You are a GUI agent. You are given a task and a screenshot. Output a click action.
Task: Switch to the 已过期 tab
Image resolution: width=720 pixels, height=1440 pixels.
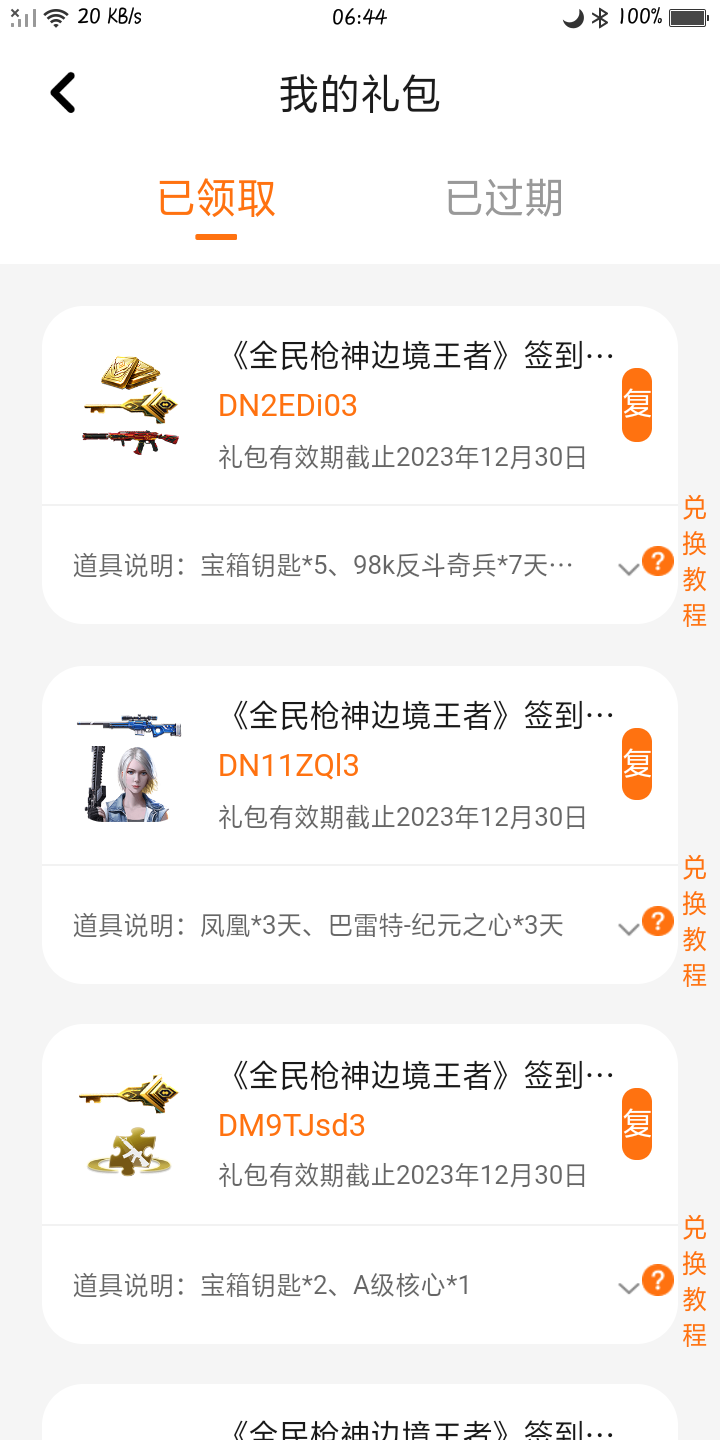pyautogui.click(x=504, y=199)
